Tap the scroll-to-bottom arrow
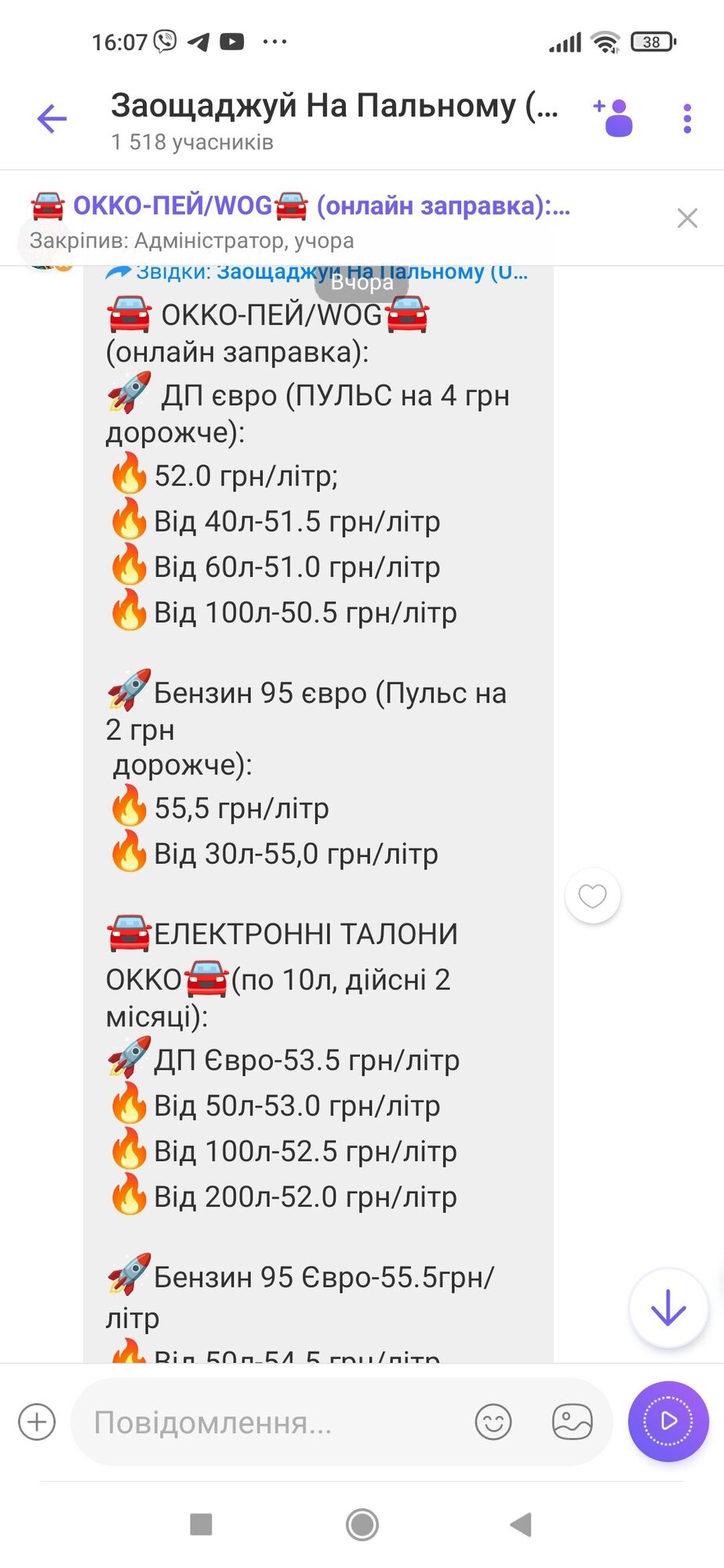This screenshot has height=1568, width=724. [668, 1308]
